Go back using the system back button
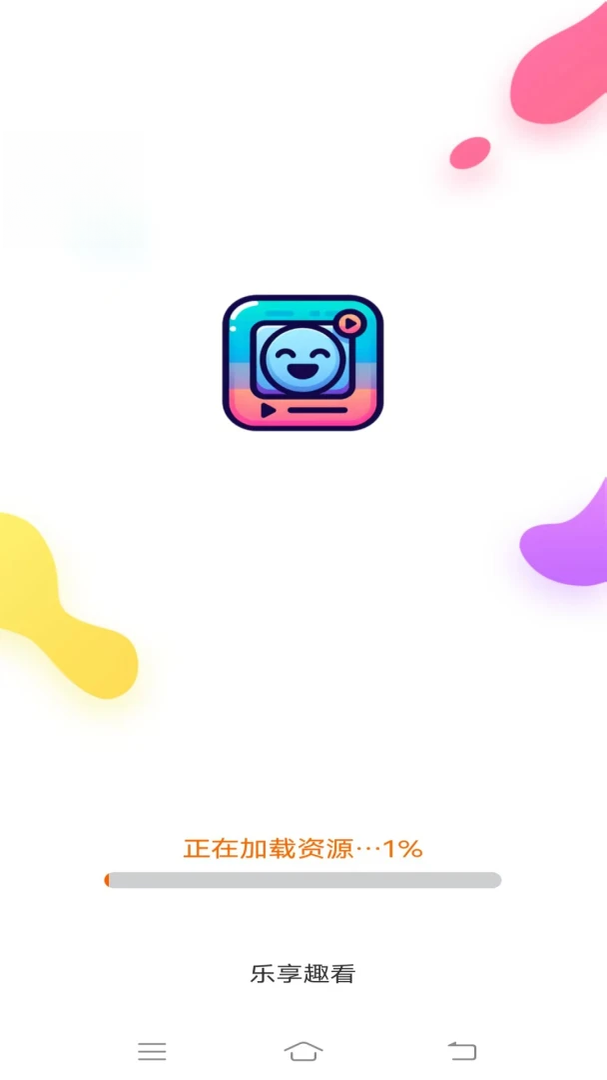 [462, 1050]
